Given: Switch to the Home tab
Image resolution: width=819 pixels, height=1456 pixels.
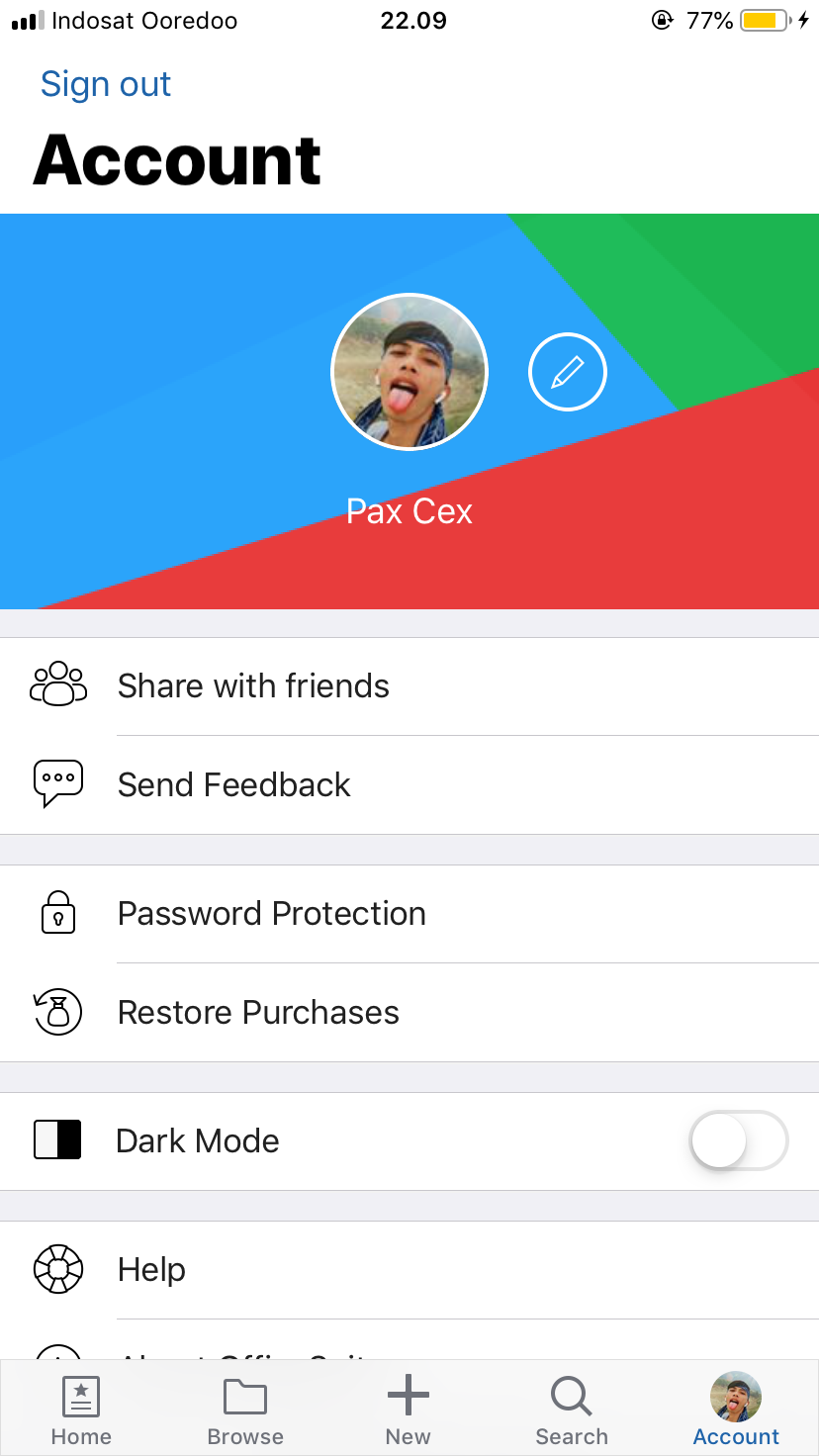Looking at the screenshot, I should click(81, 1410).
